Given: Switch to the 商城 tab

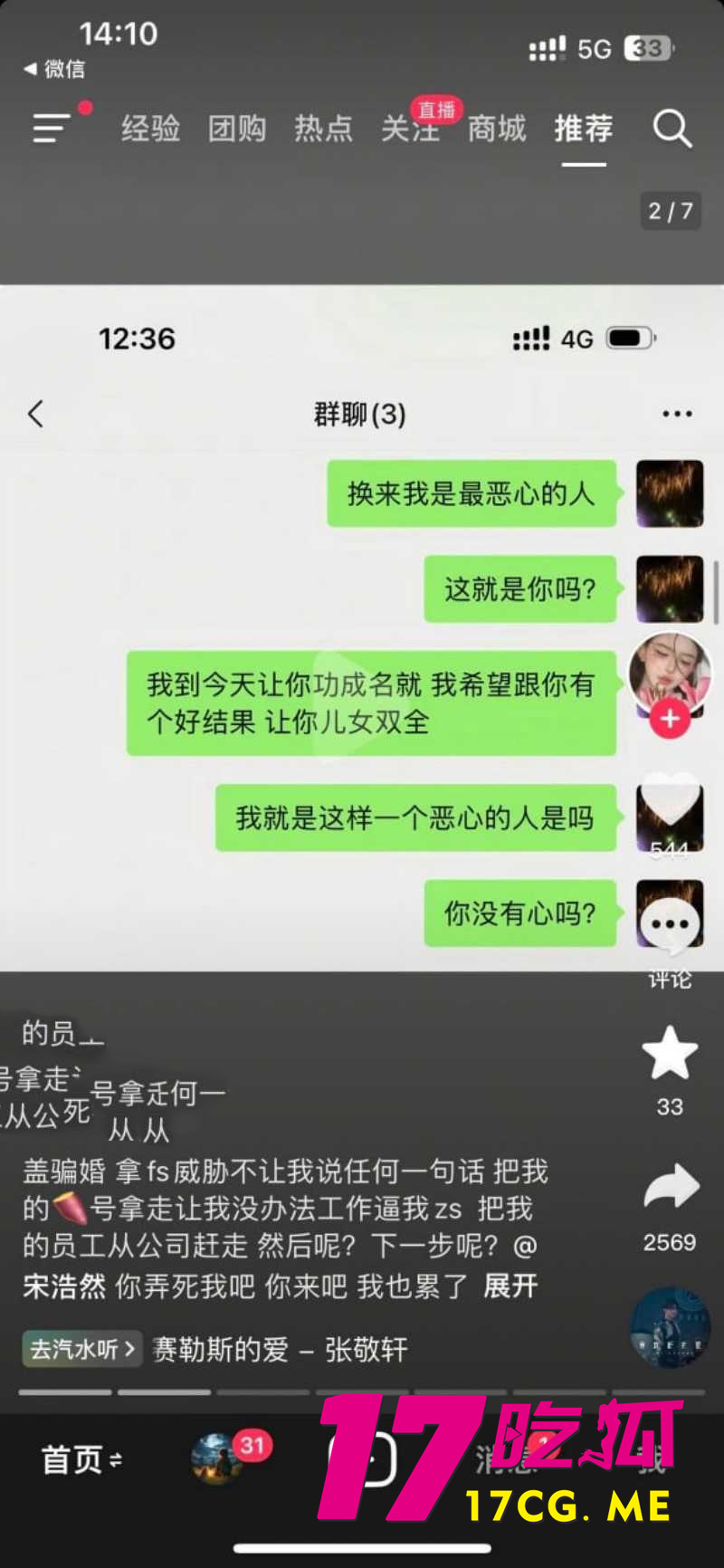Looking at the screenshot, I should (x=497, y=129).
